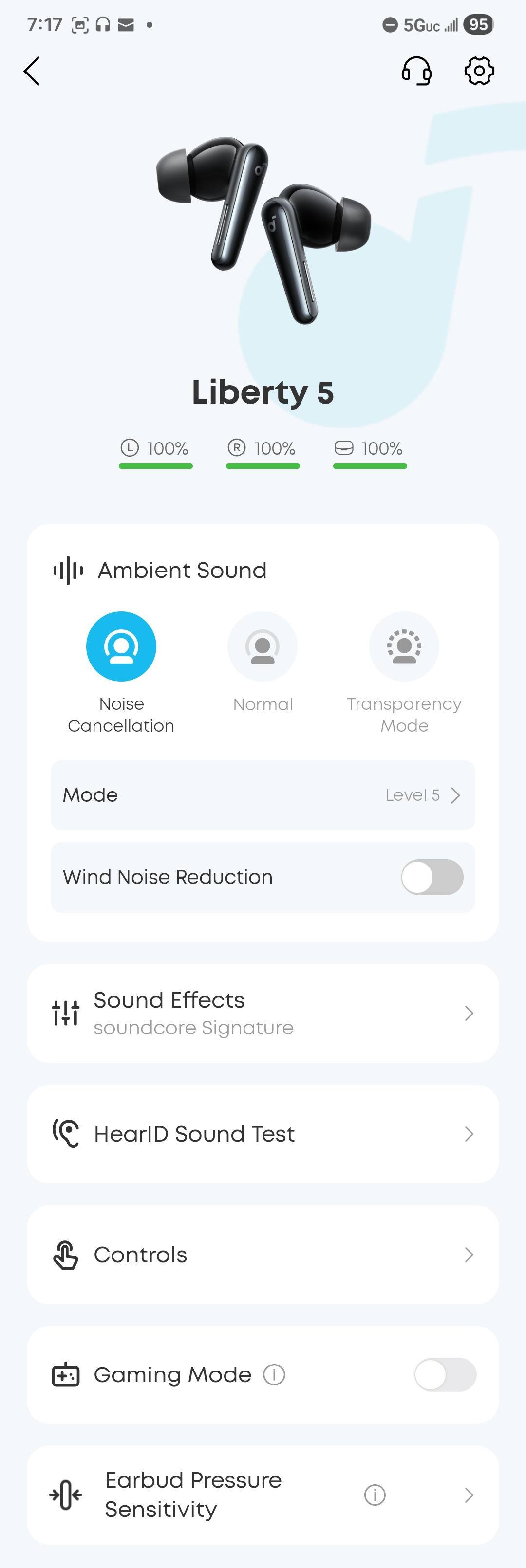Open device settings gear
The width and height of the screenshot is (526, 1568).
479,71
